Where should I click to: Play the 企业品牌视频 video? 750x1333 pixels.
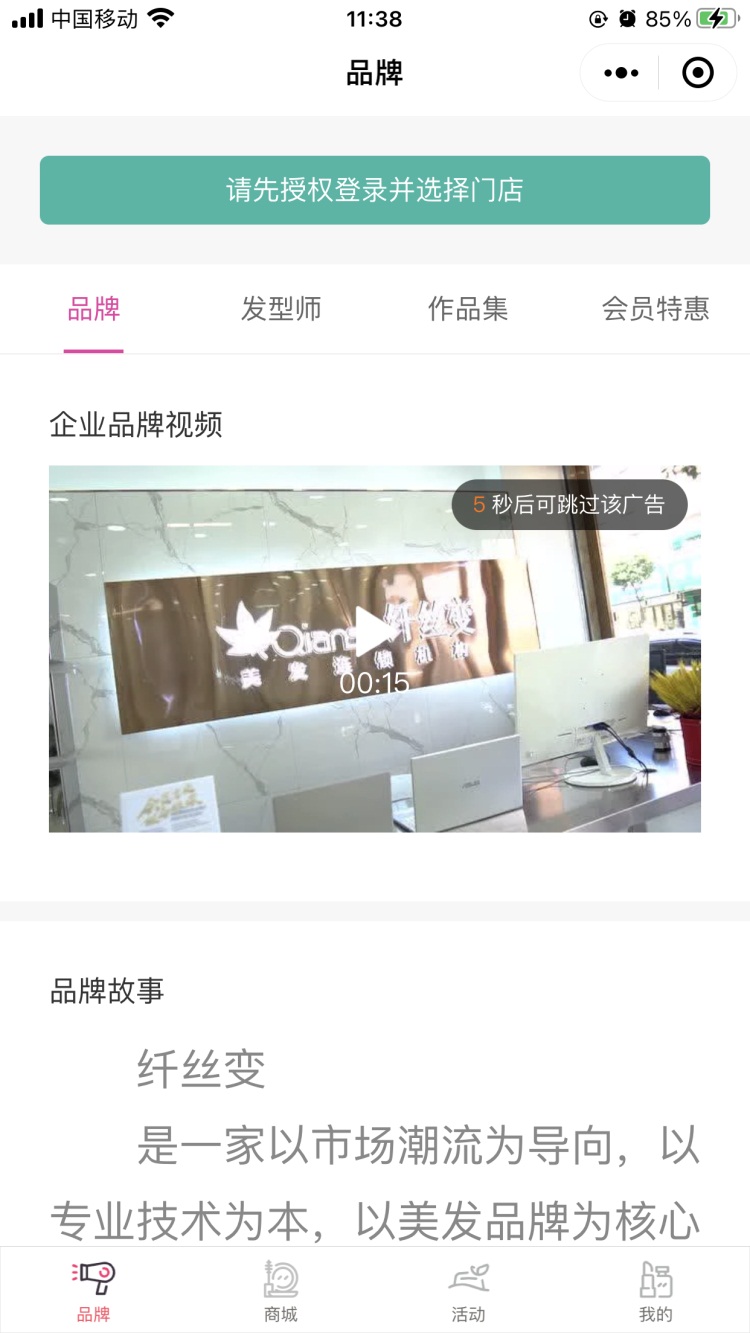[374, 632]
